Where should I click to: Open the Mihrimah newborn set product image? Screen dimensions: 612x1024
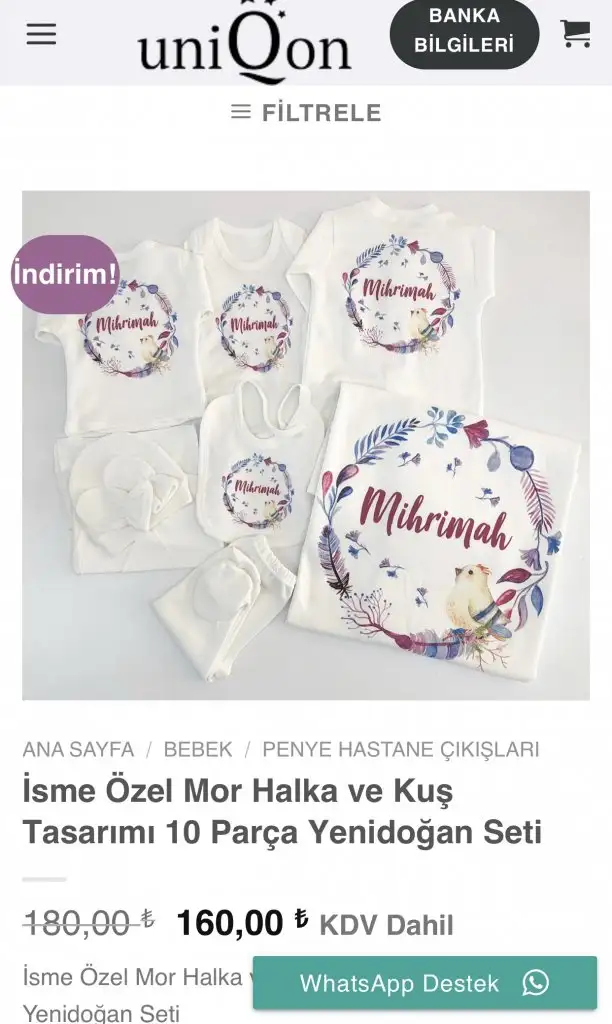click(306, 445)
